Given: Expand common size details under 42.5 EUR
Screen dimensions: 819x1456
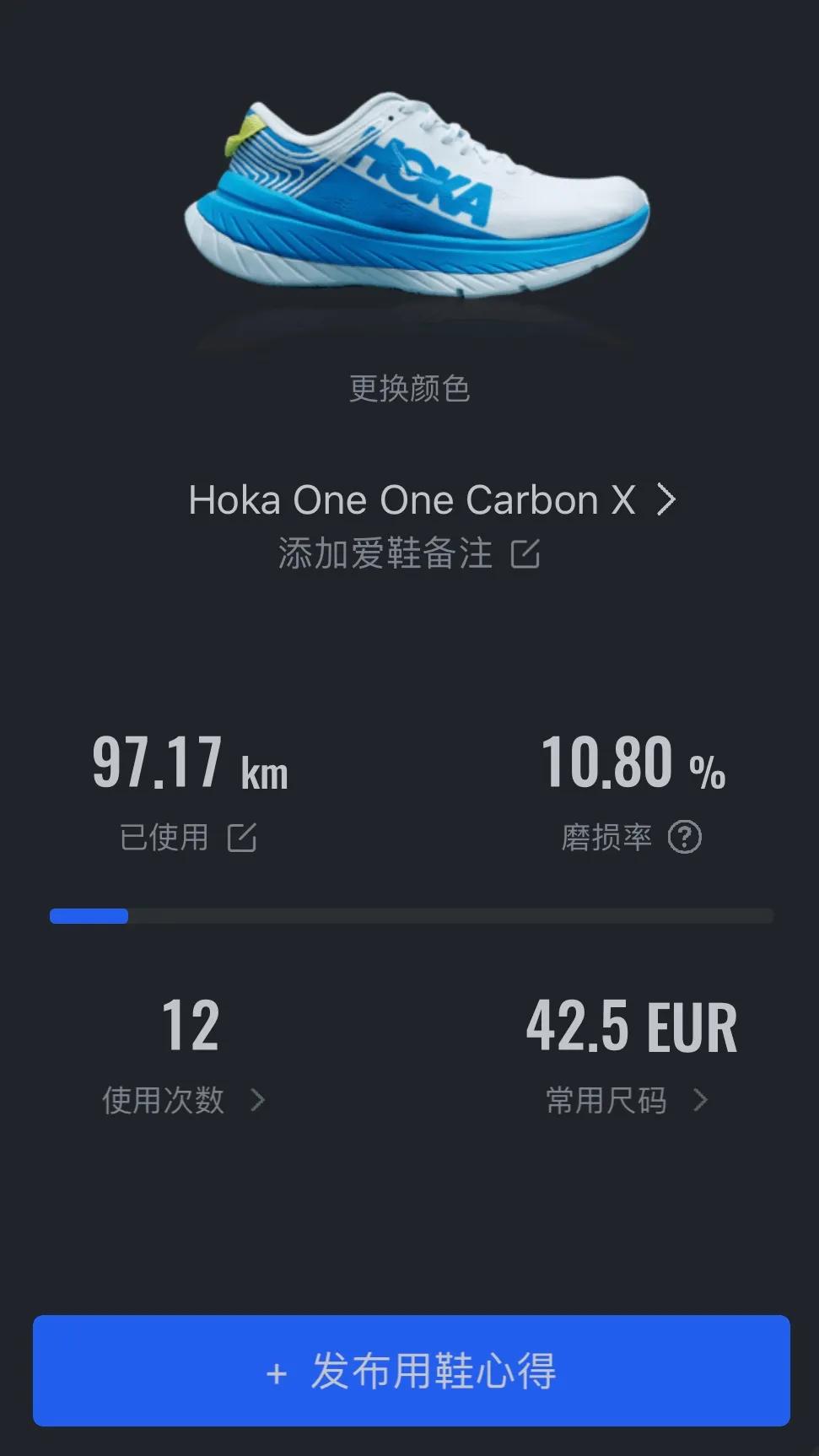Looking at the screenshot, I should click(x=630, y=1025).
